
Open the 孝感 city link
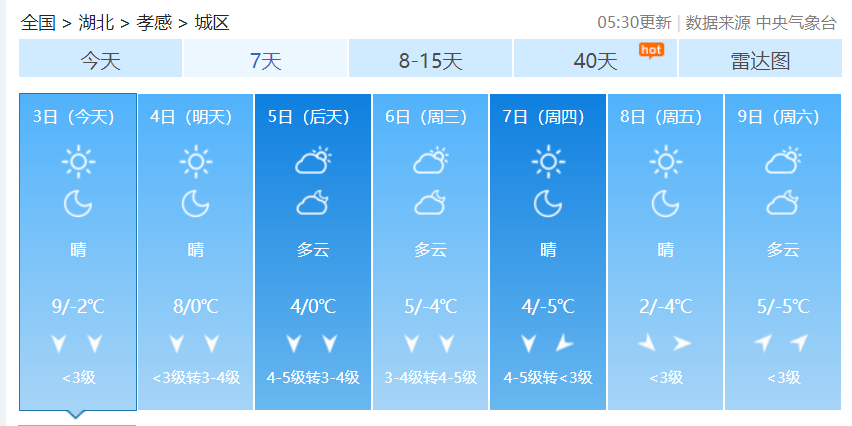click(x=154, y=22)
